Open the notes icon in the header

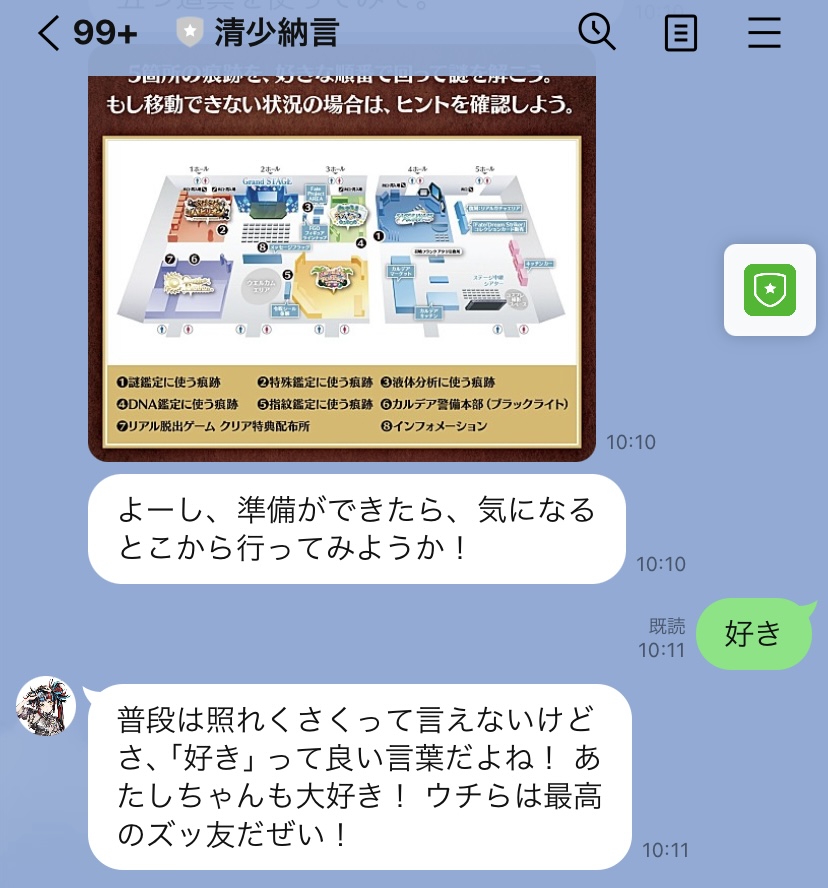pyautogui.click(x=680, y=33)
